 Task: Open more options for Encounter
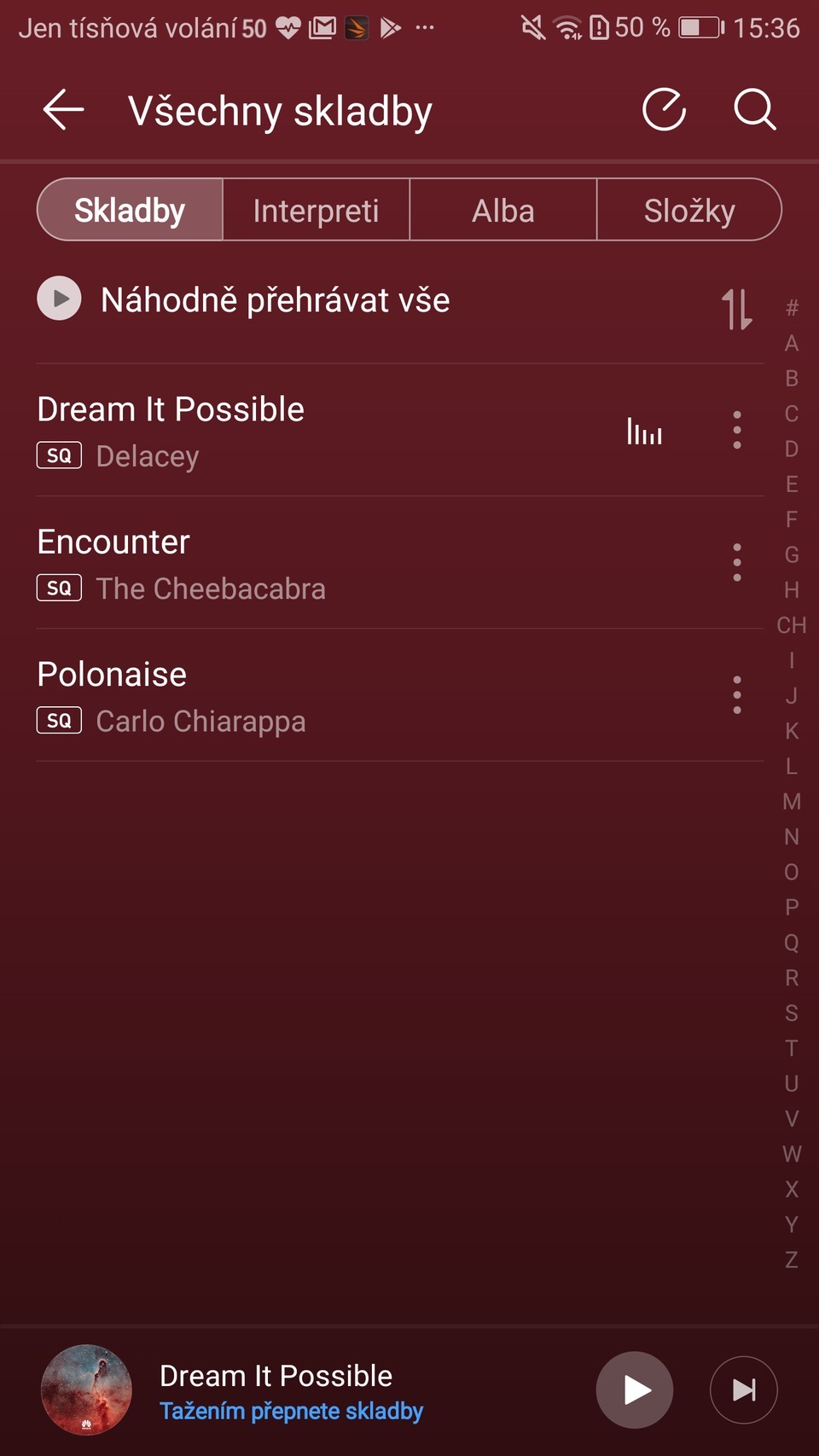tap(737, 564)
